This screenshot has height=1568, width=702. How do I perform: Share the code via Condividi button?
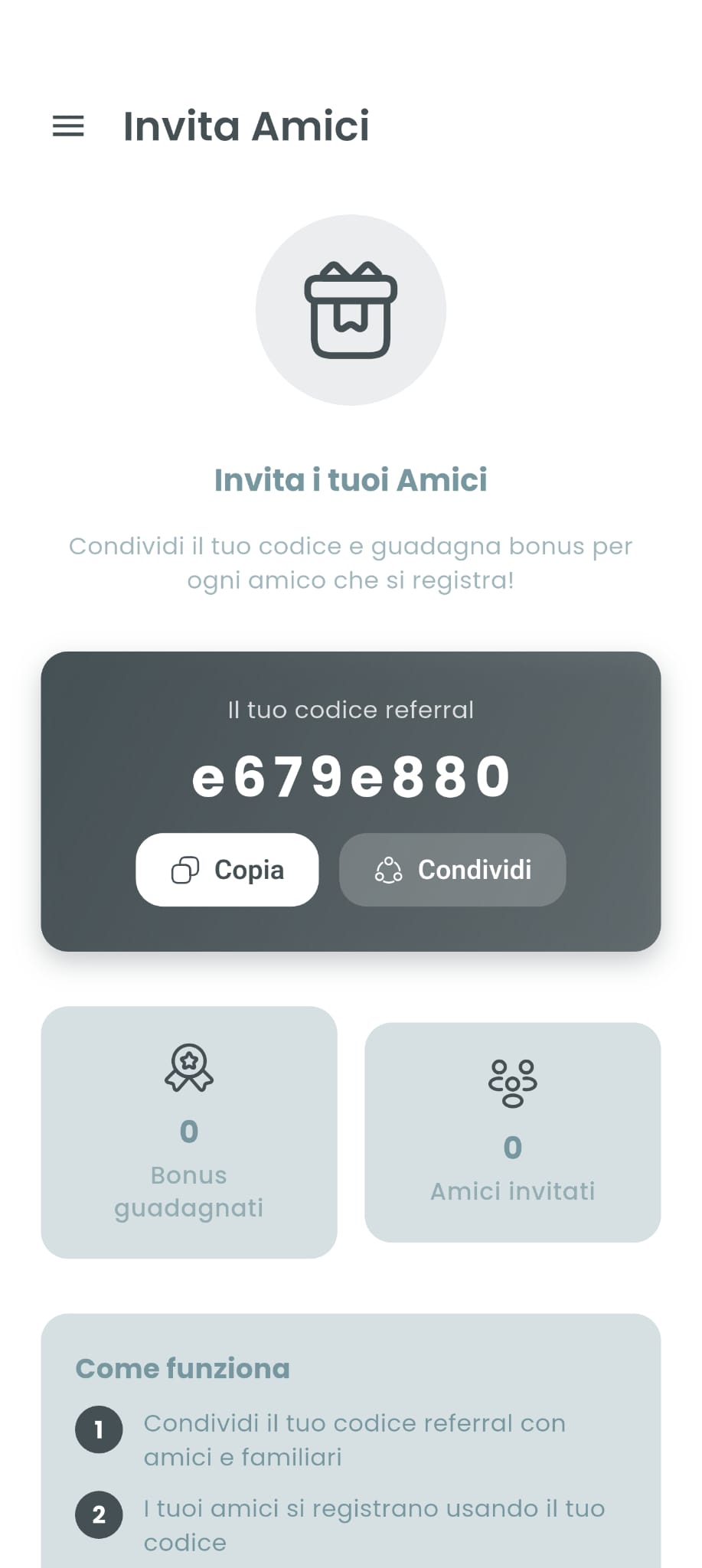point(452,870)
